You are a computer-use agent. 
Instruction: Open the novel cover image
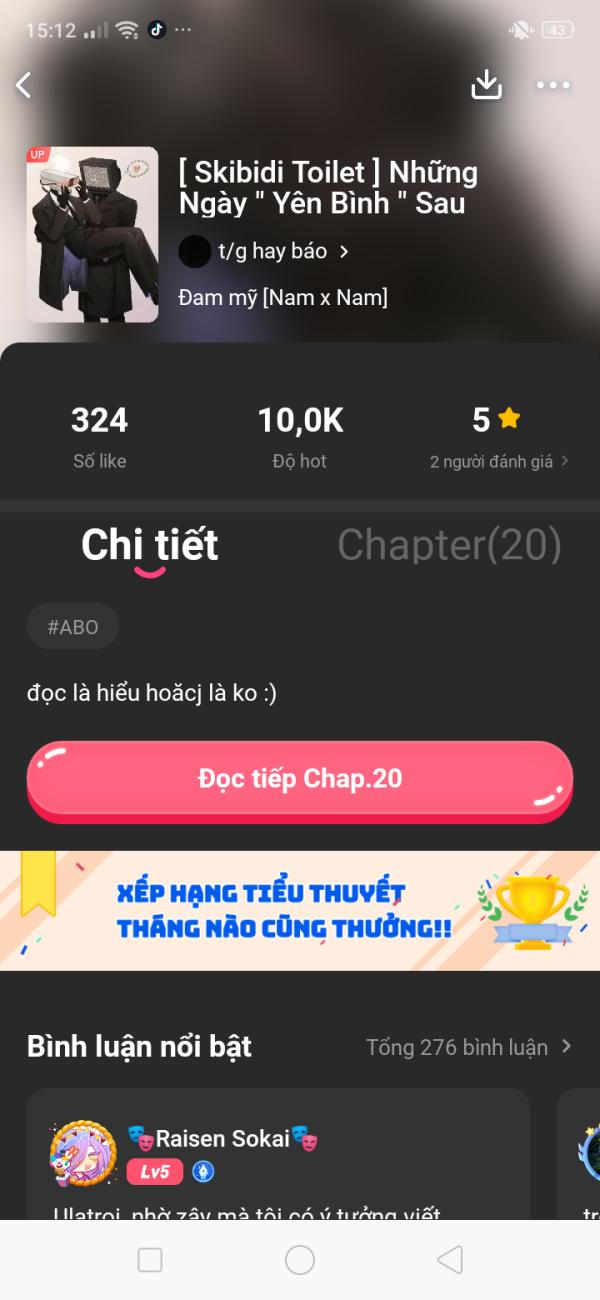92,235
